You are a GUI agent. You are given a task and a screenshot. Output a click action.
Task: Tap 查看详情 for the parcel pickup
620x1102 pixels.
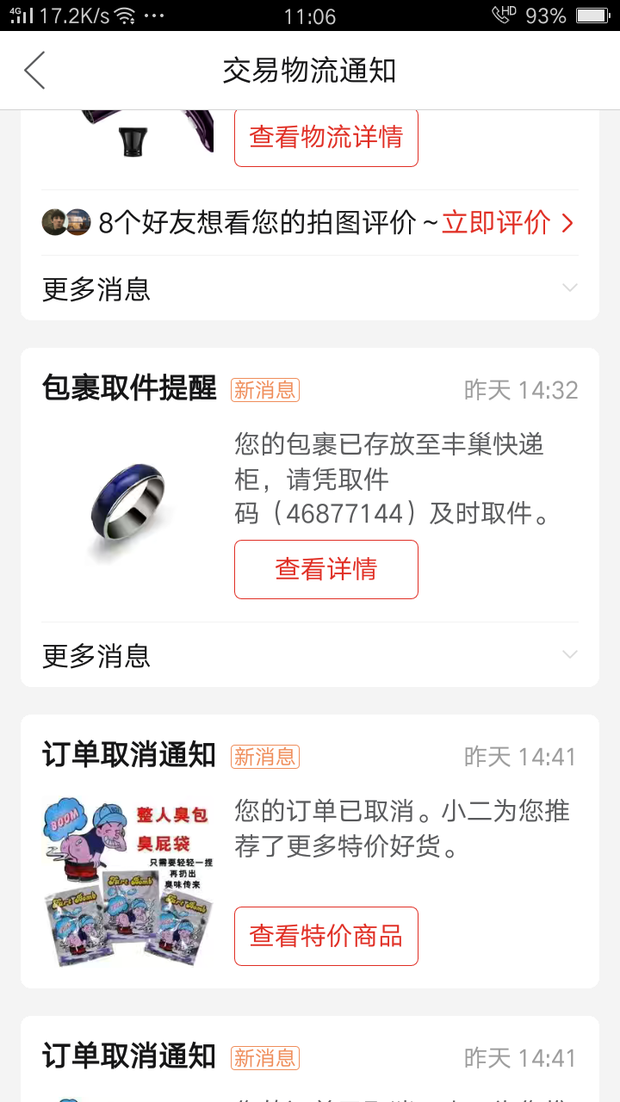(x=326, y=570)
